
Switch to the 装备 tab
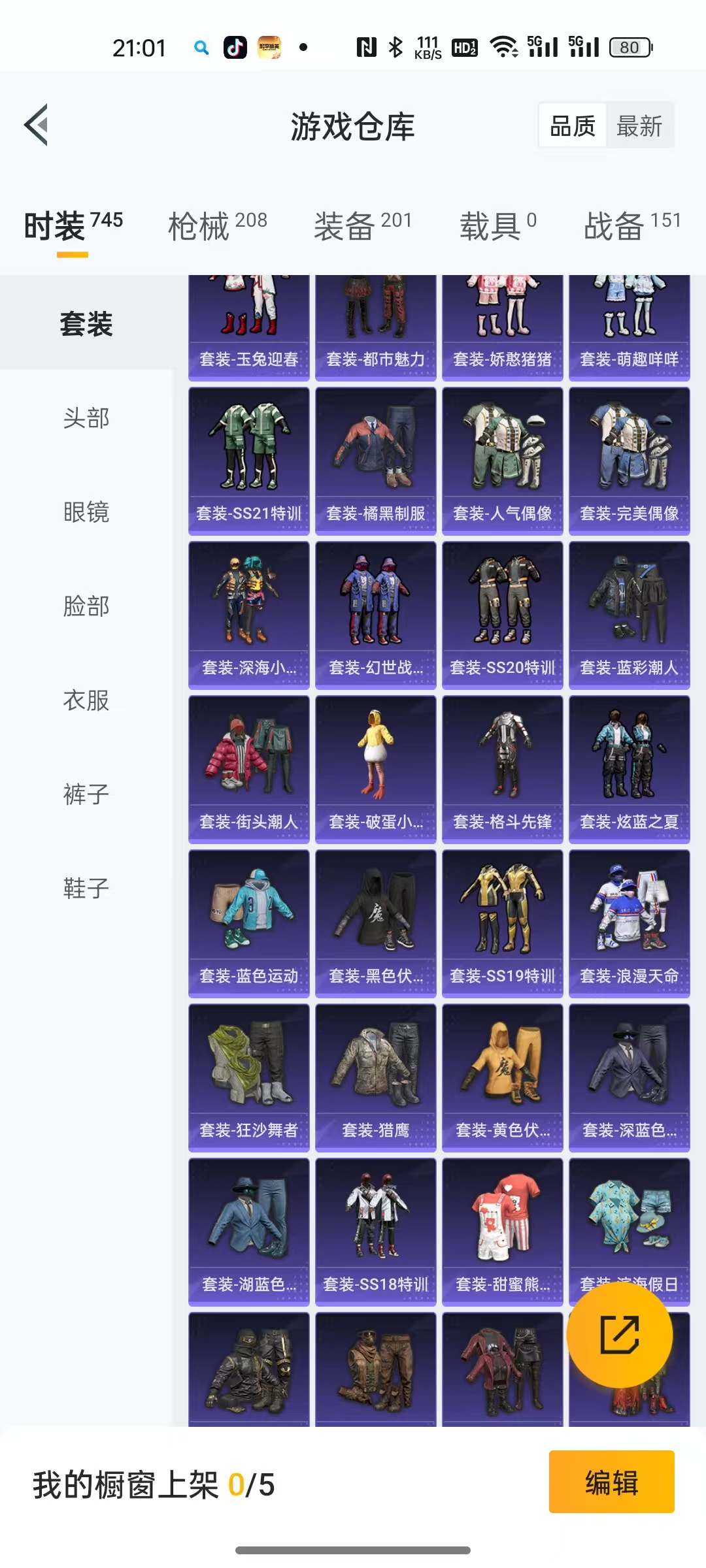point(362,226)
